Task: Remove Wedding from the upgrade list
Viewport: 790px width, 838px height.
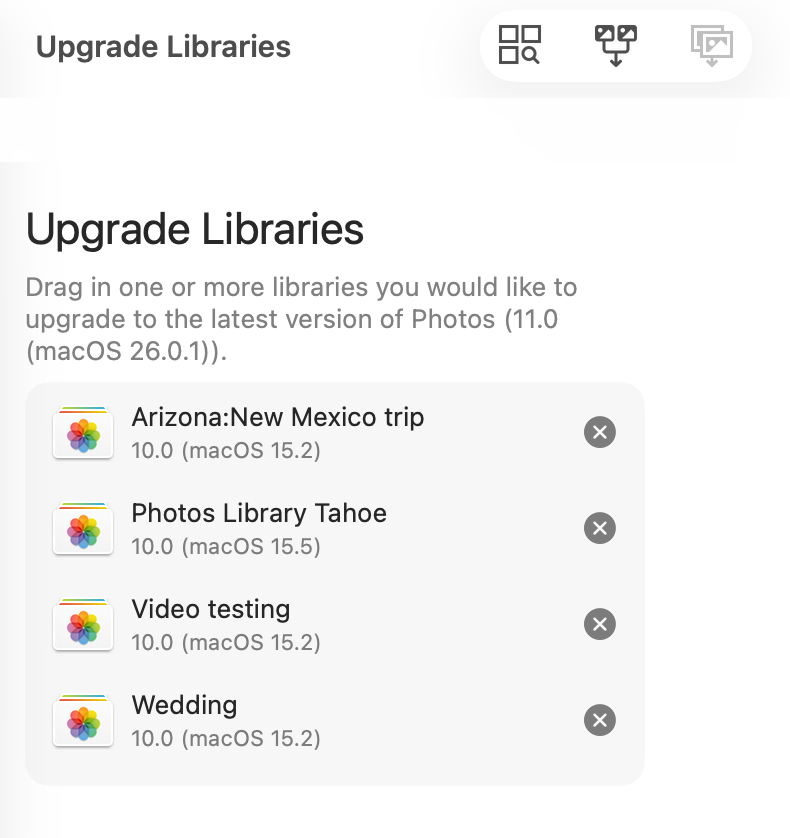Action: click(x=599, y=720)
